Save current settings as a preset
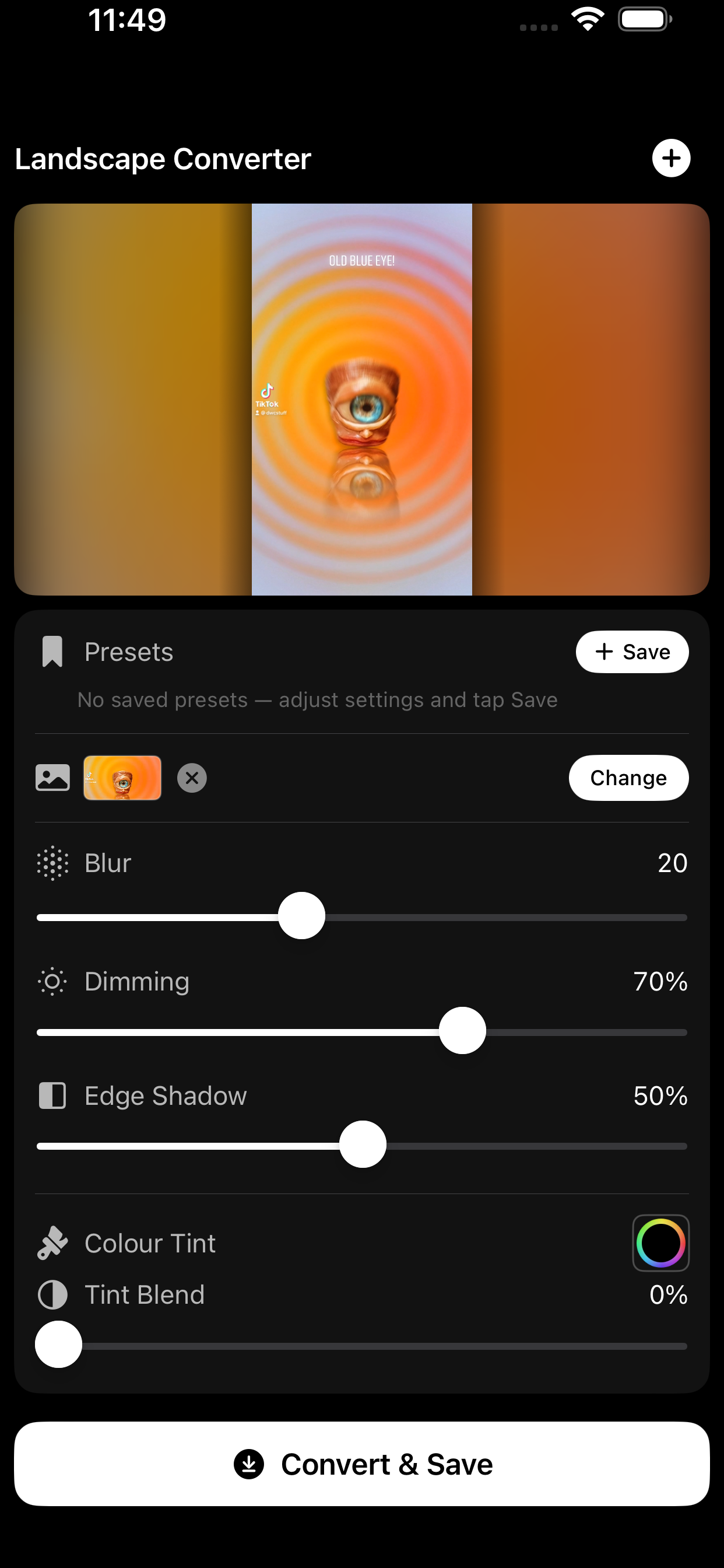Image resolution: width=724 pixels, height=1568 pixels. [x=631, y=652]
